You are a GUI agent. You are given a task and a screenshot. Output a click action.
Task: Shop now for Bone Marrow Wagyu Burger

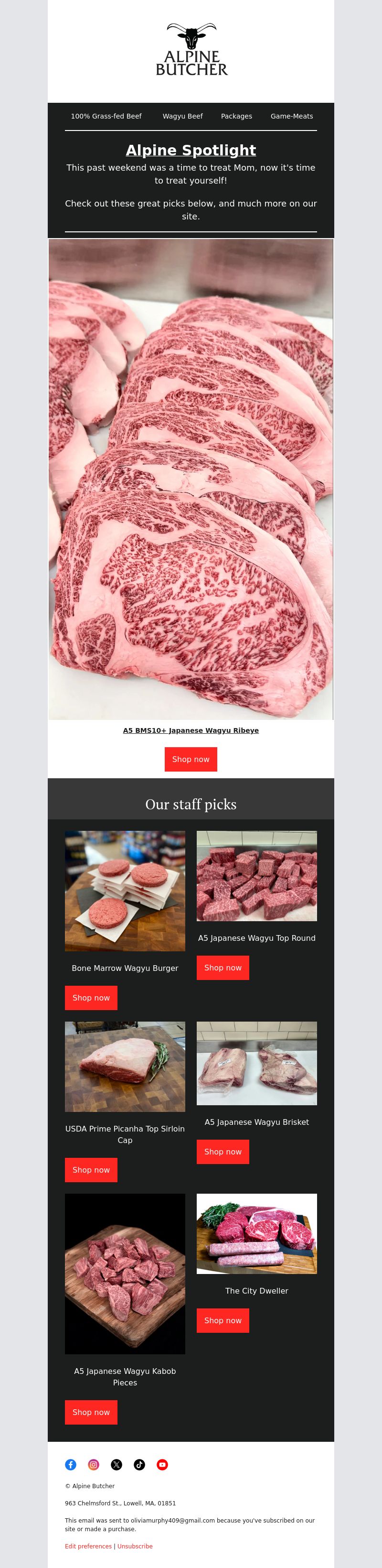tap(91, 998)
